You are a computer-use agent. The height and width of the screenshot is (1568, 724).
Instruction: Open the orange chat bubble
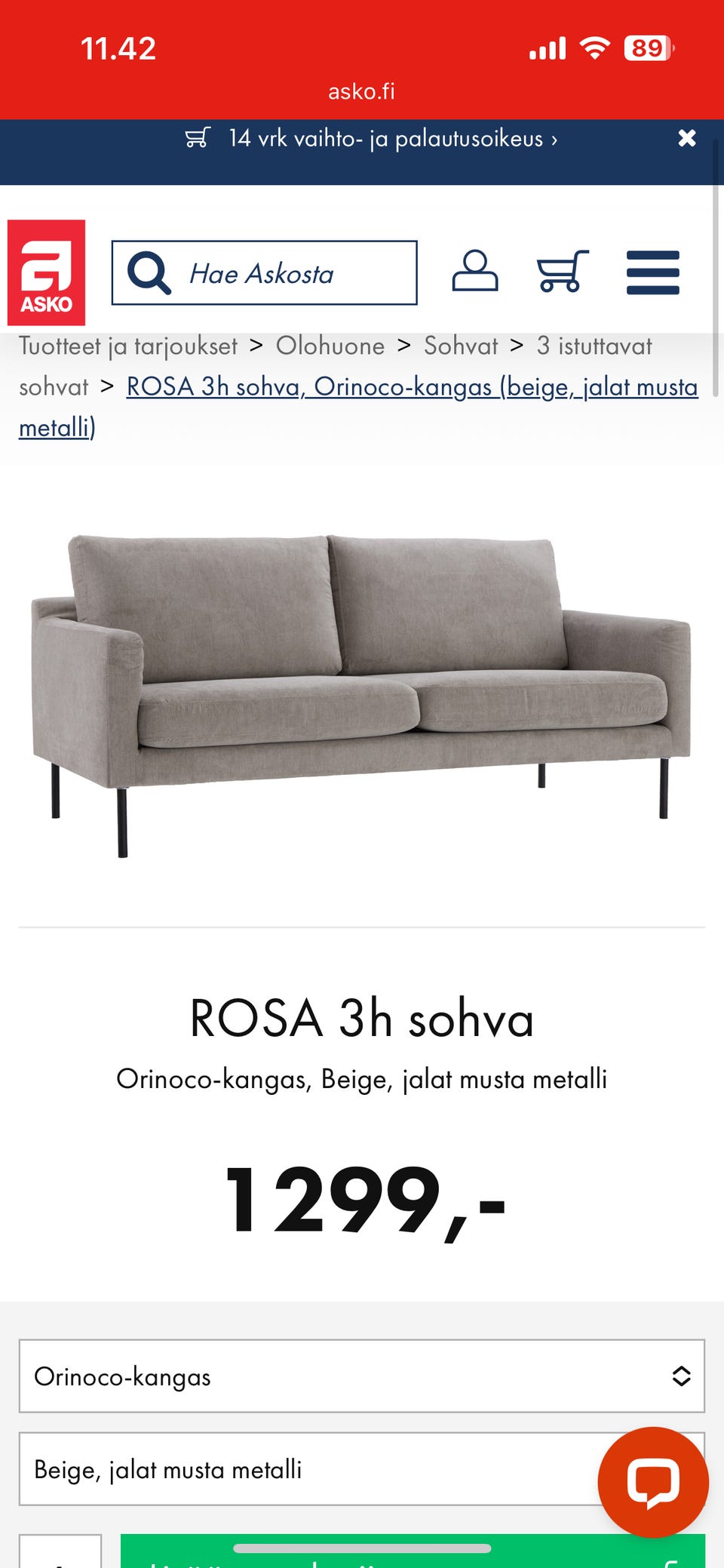[654, 1481]
